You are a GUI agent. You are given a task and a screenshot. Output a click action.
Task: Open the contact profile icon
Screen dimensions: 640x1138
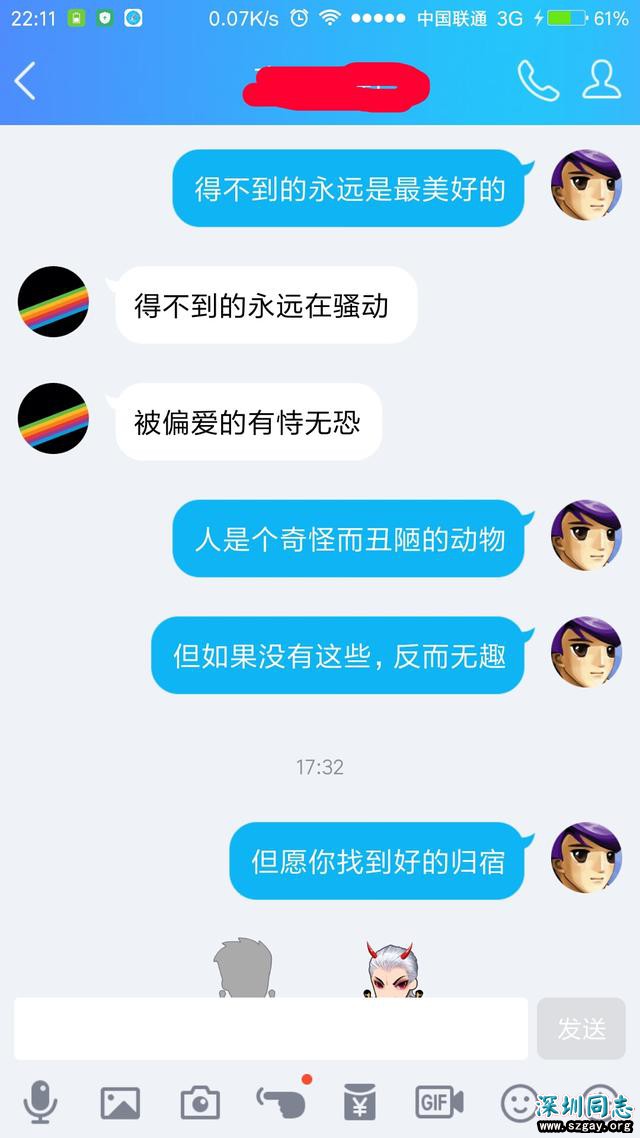601,81
